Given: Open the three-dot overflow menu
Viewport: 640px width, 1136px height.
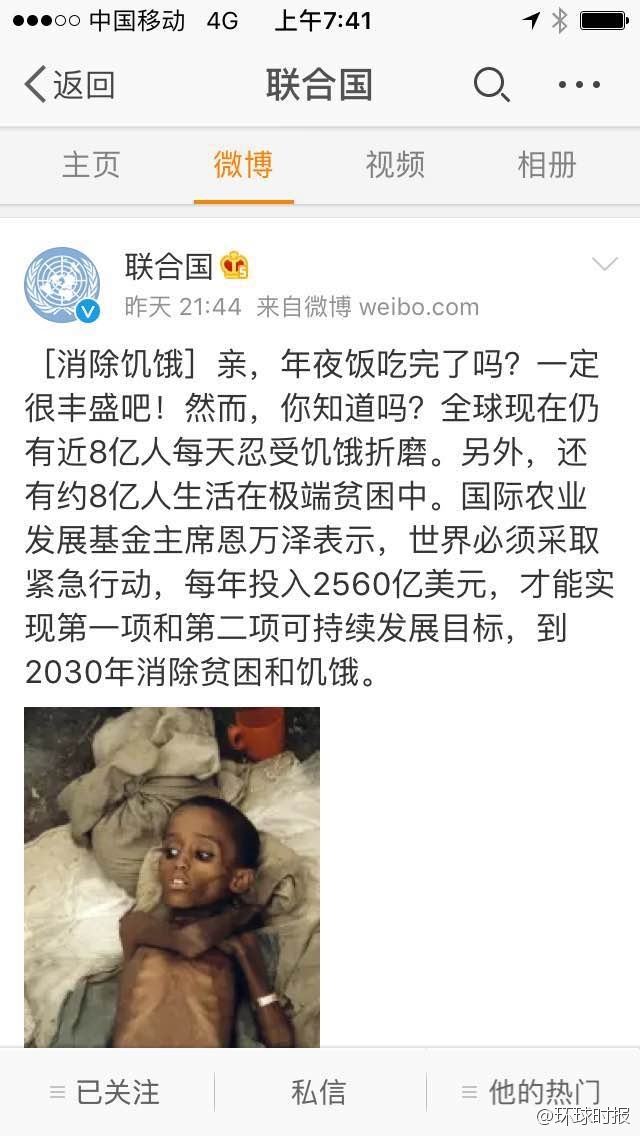Looking at the screenshot, I should [x=579, y=85].
